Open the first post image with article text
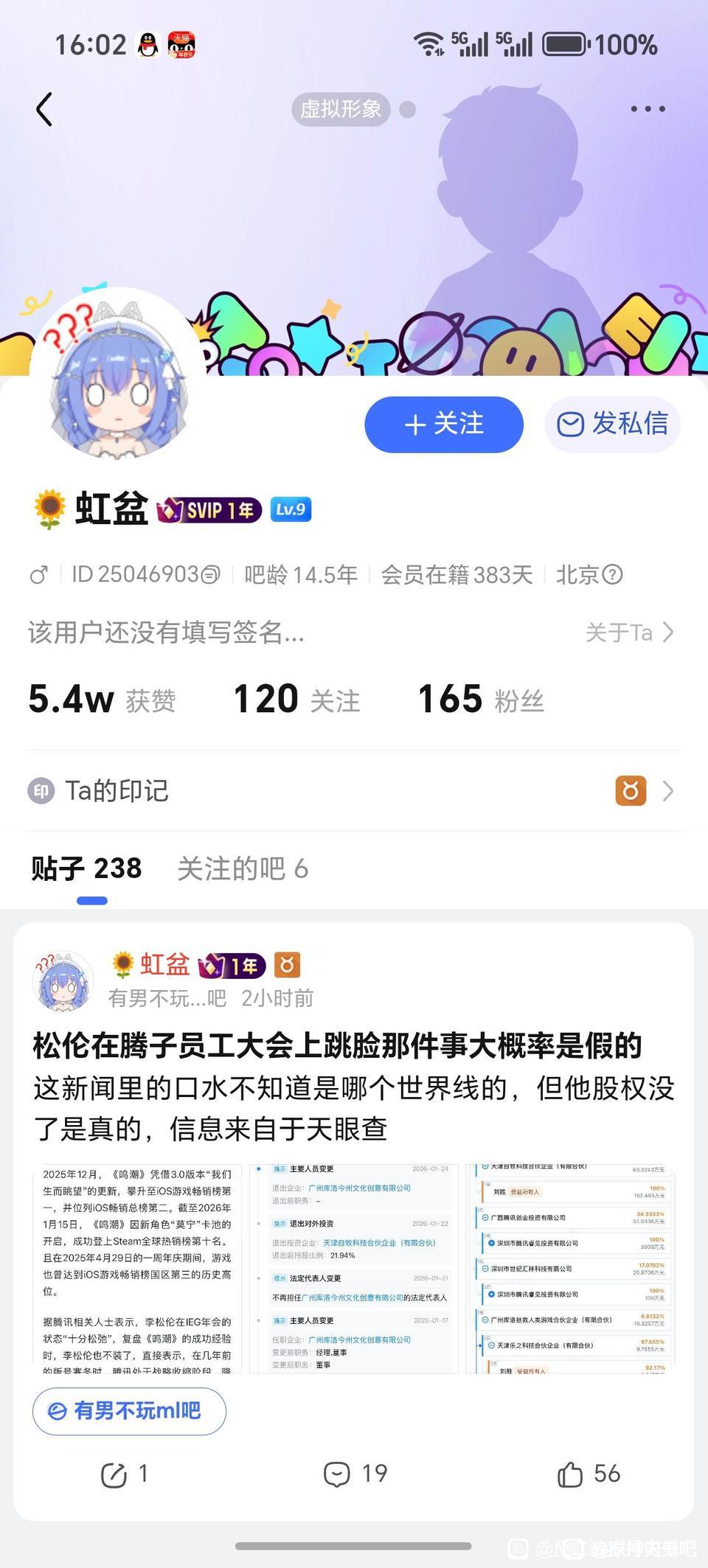 click(x=138, y=1268)
